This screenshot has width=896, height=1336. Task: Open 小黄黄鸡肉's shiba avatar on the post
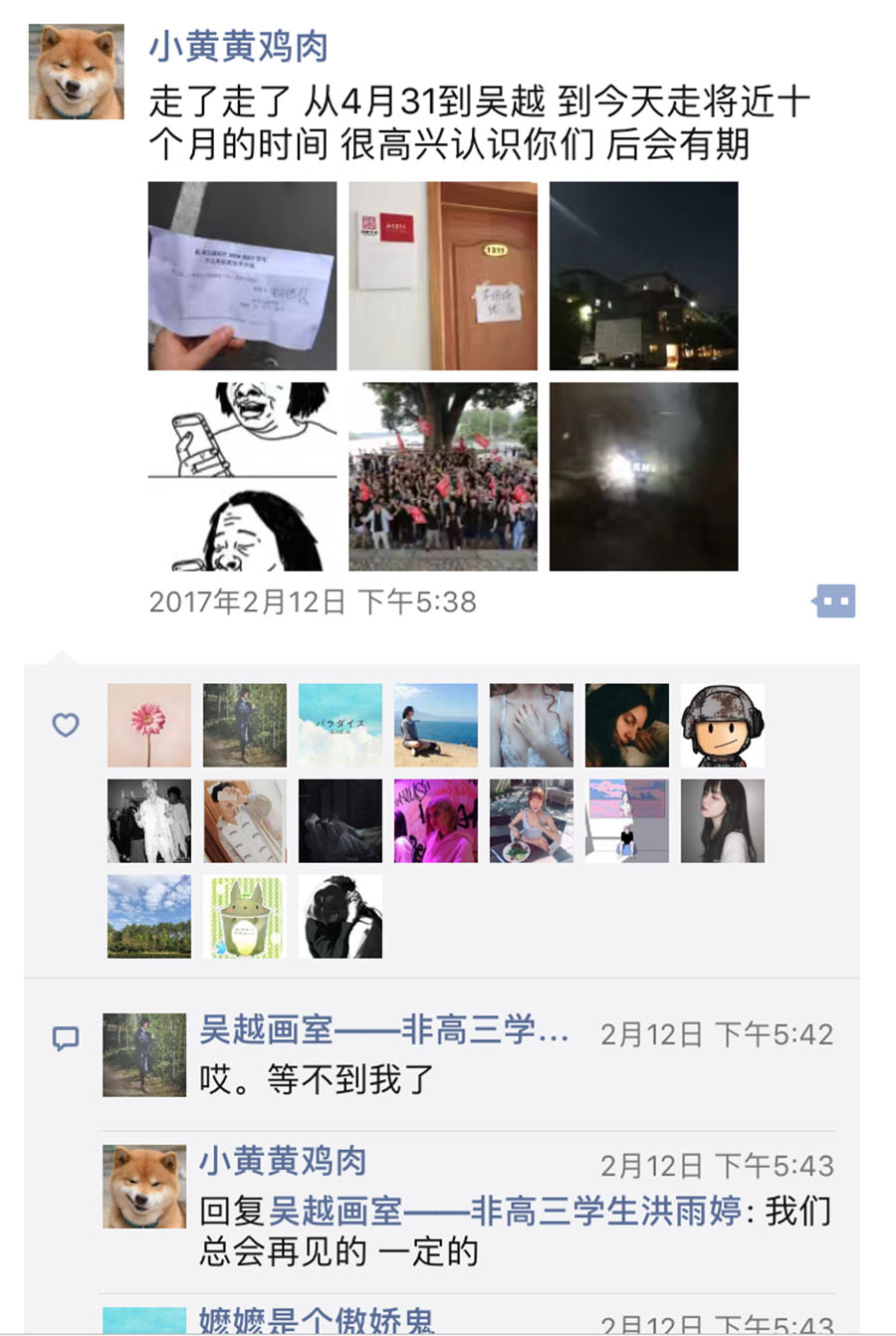pyautogui.click(x=77, y=72)
